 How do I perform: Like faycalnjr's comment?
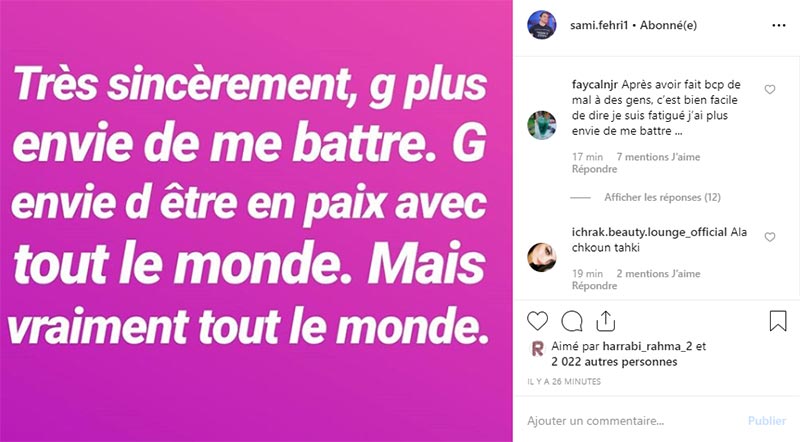point(770,90)
